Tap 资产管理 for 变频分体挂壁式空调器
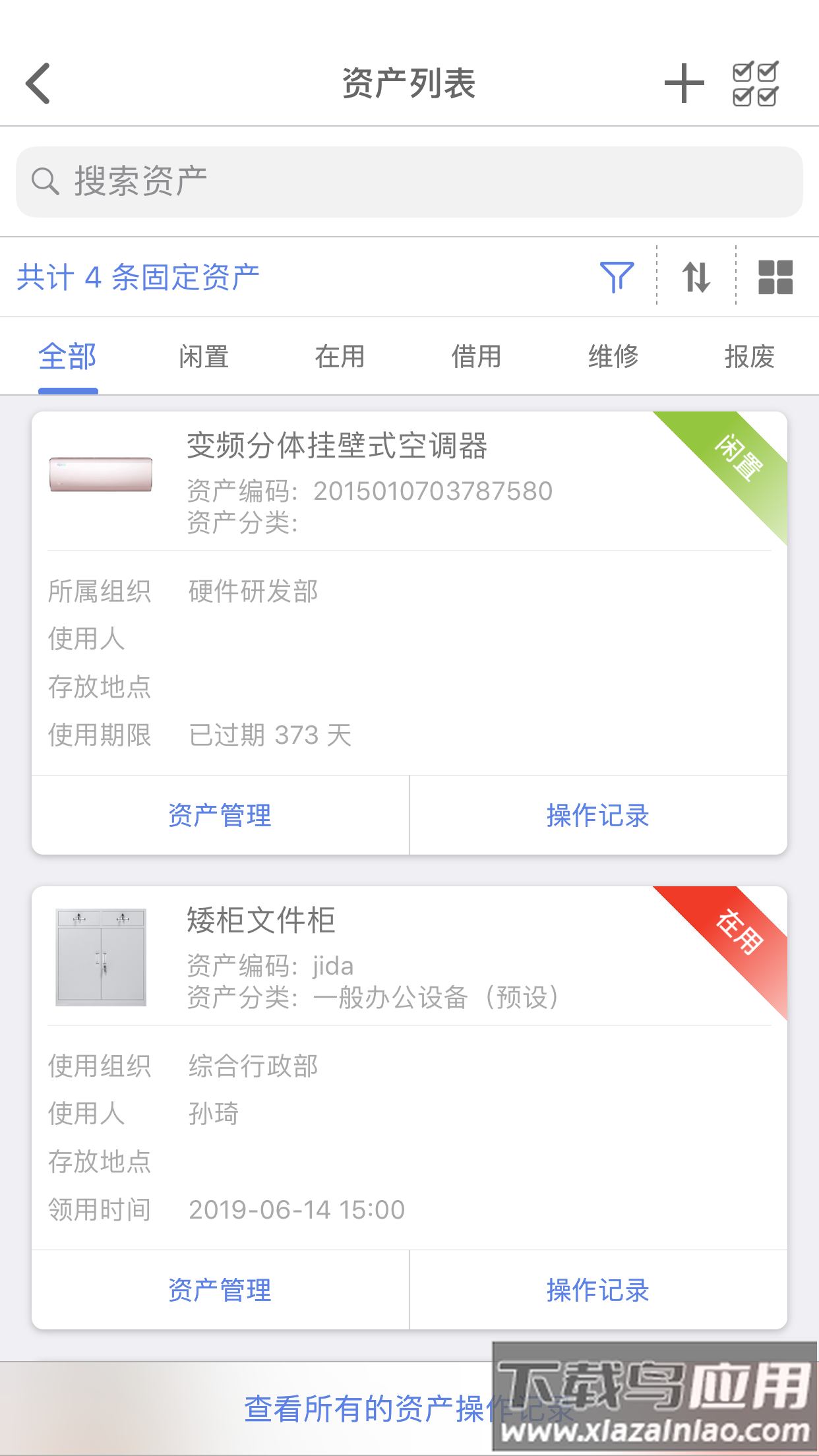 (220, 816)
